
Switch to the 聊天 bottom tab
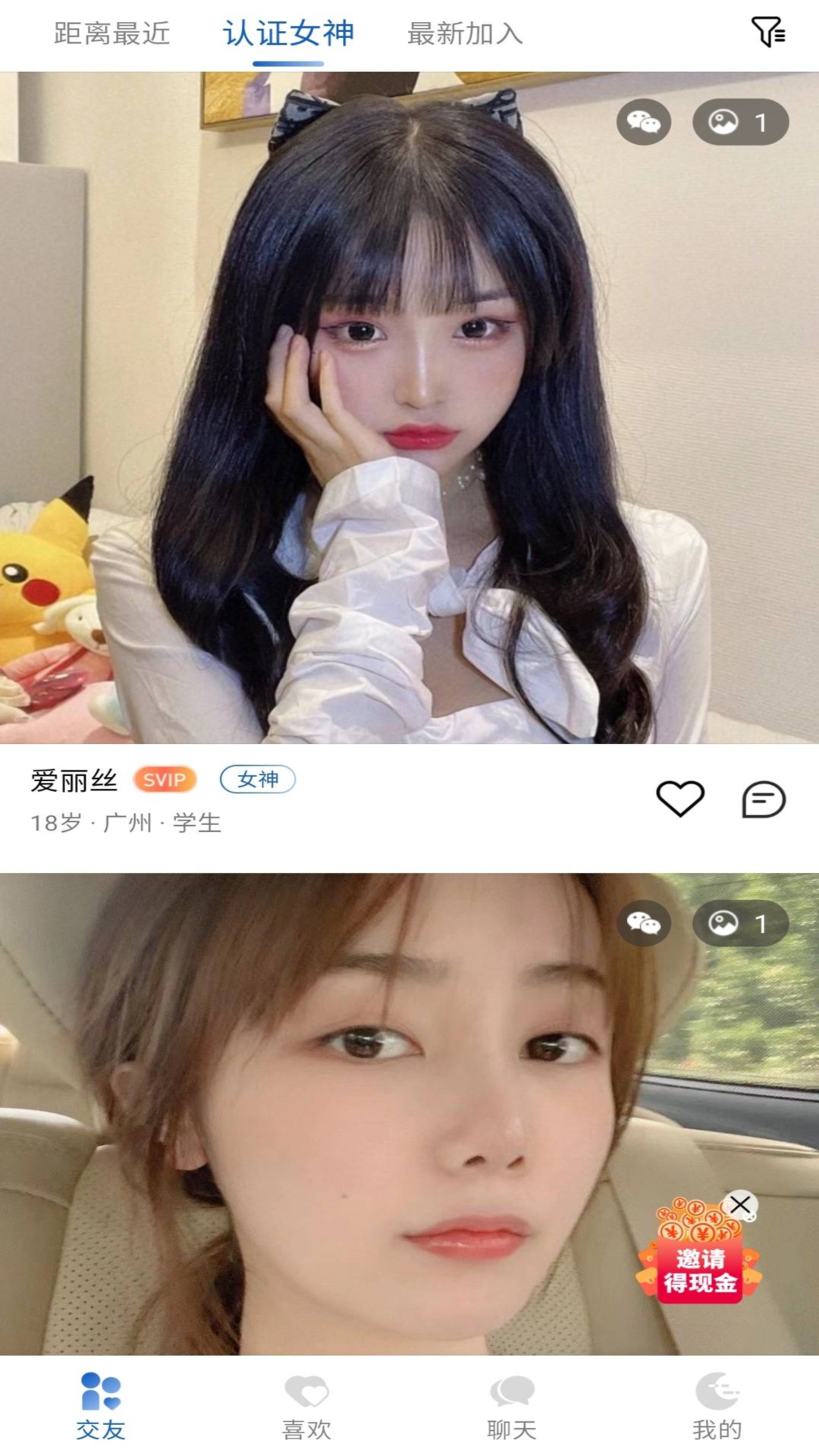pyautogui.click(x=512, y=1405)
